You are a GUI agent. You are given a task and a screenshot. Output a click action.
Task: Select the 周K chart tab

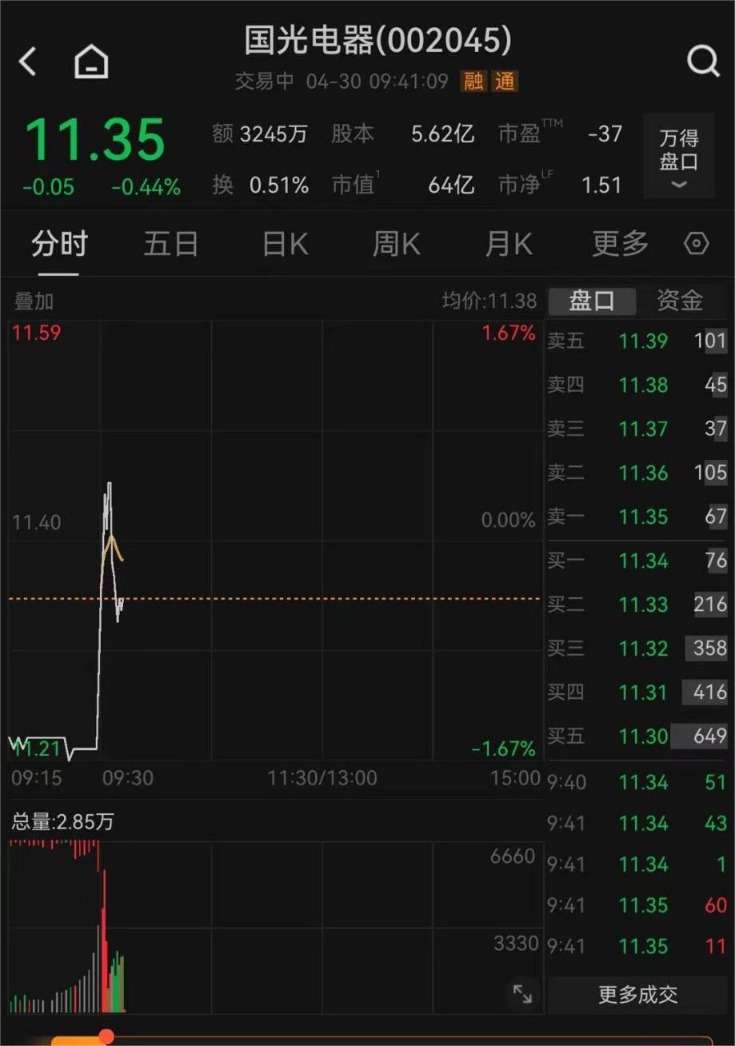[x=397, y=244]
